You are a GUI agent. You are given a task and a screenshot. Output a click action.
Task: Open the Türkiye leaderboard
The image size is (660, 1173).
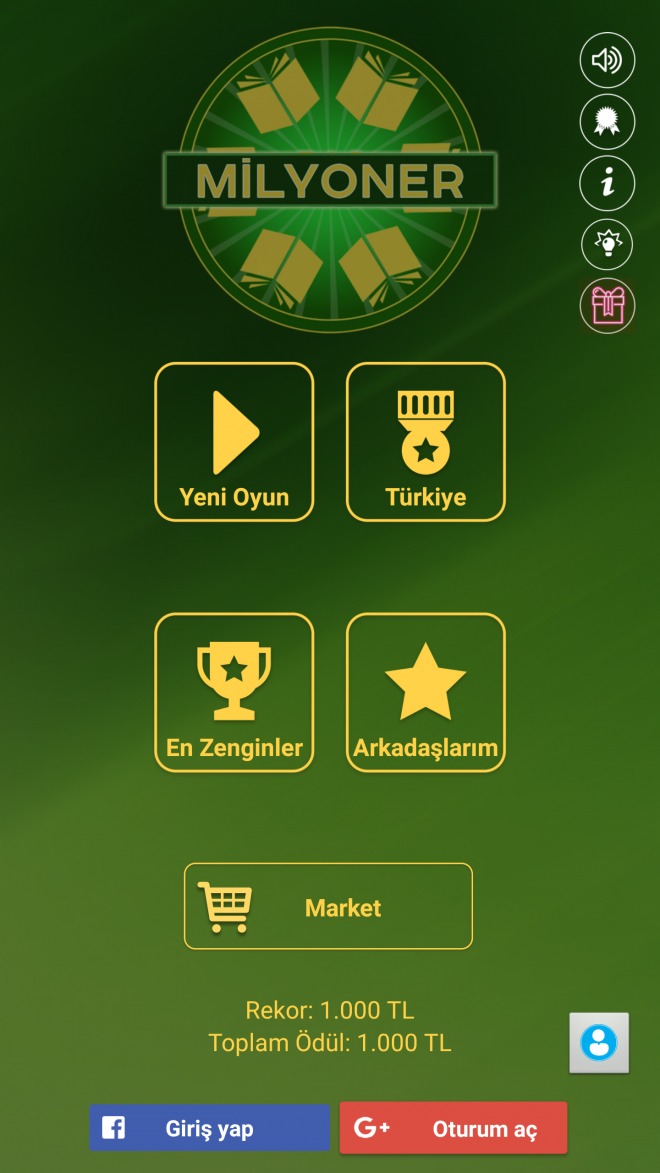coord(426,442)
